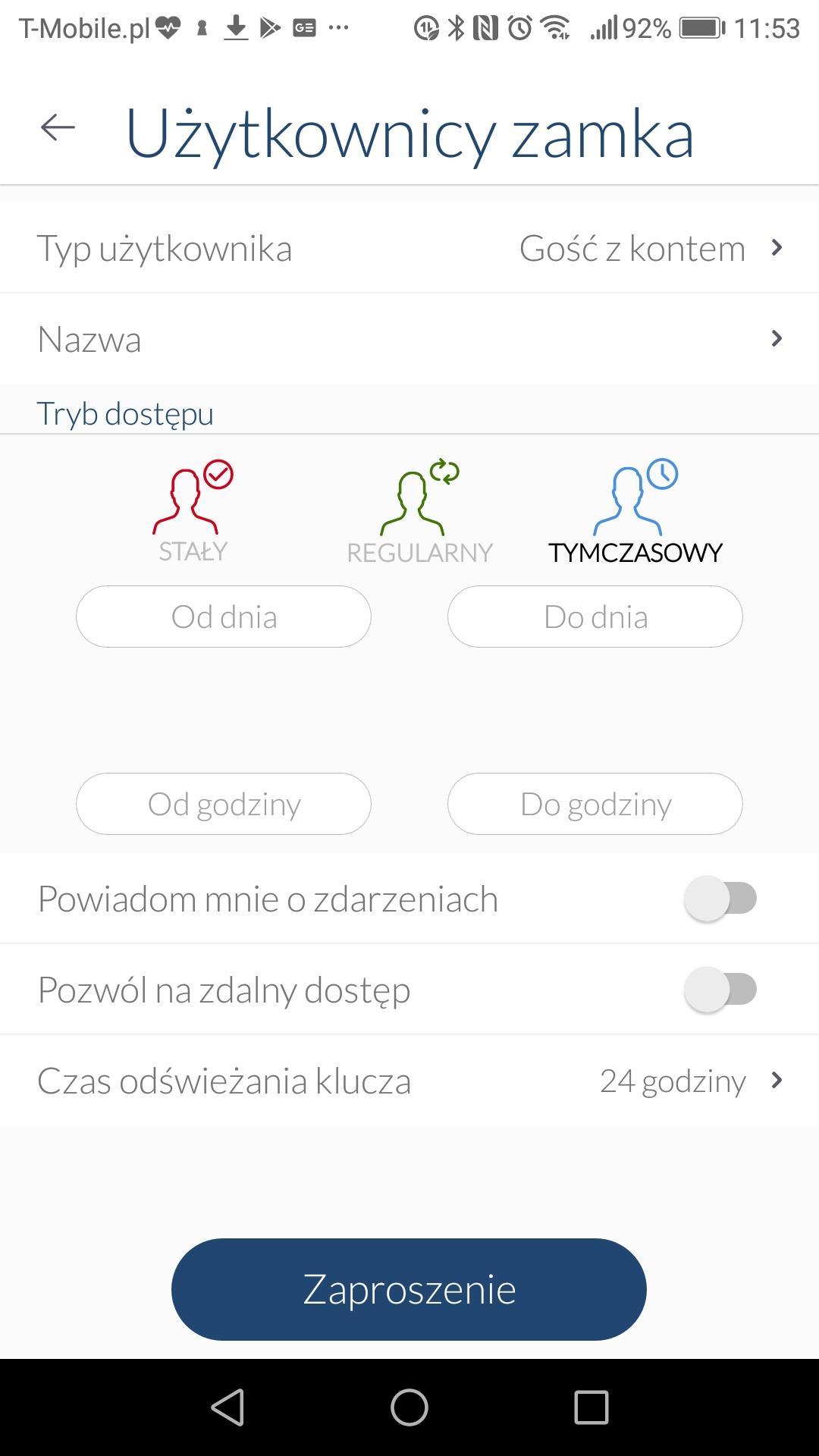Enable the Pozwól na zdalny dostęp switch
The width and height of the screenshot is (819, 1456).
[719, 989]
